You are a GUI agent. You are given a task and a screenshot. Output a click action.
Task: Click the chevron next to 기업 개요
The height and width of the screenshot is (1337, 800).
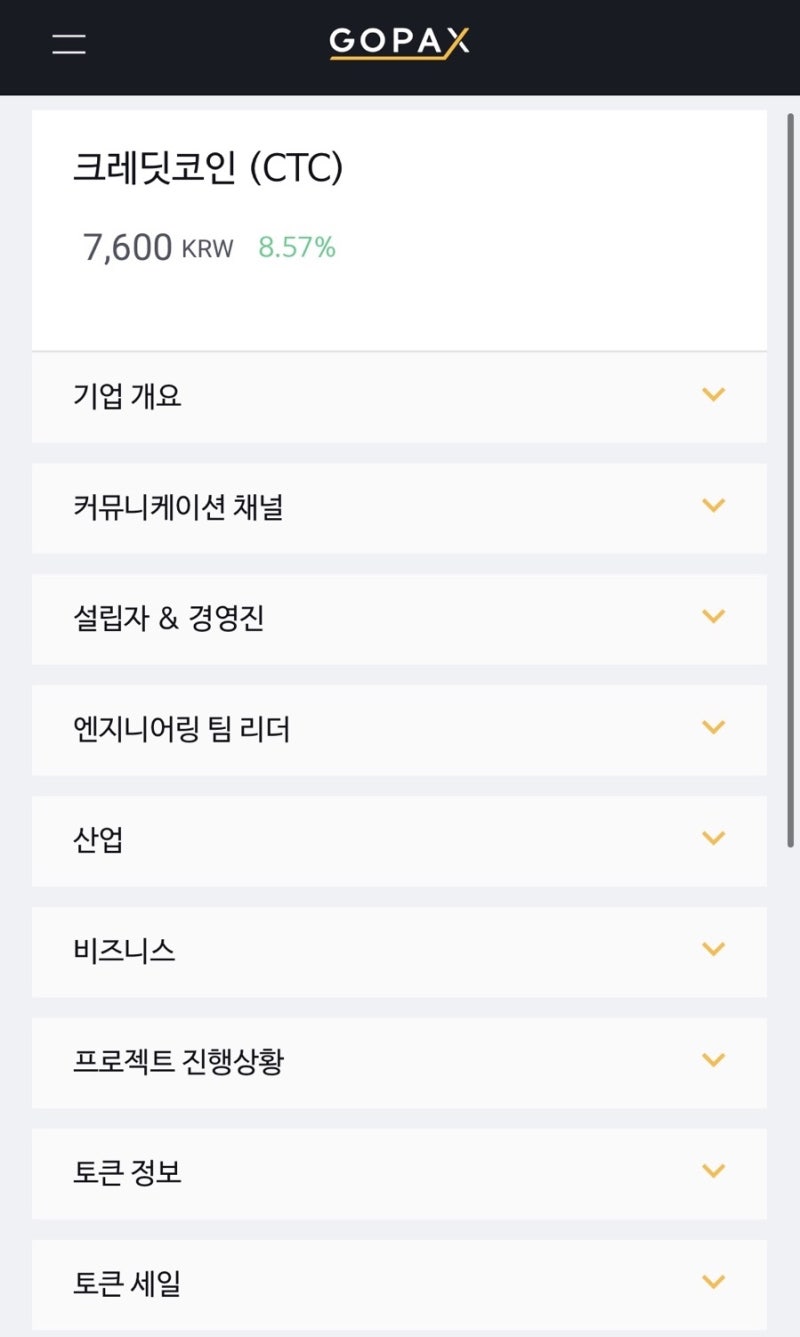pyautogui.click(x=714, y=396)
